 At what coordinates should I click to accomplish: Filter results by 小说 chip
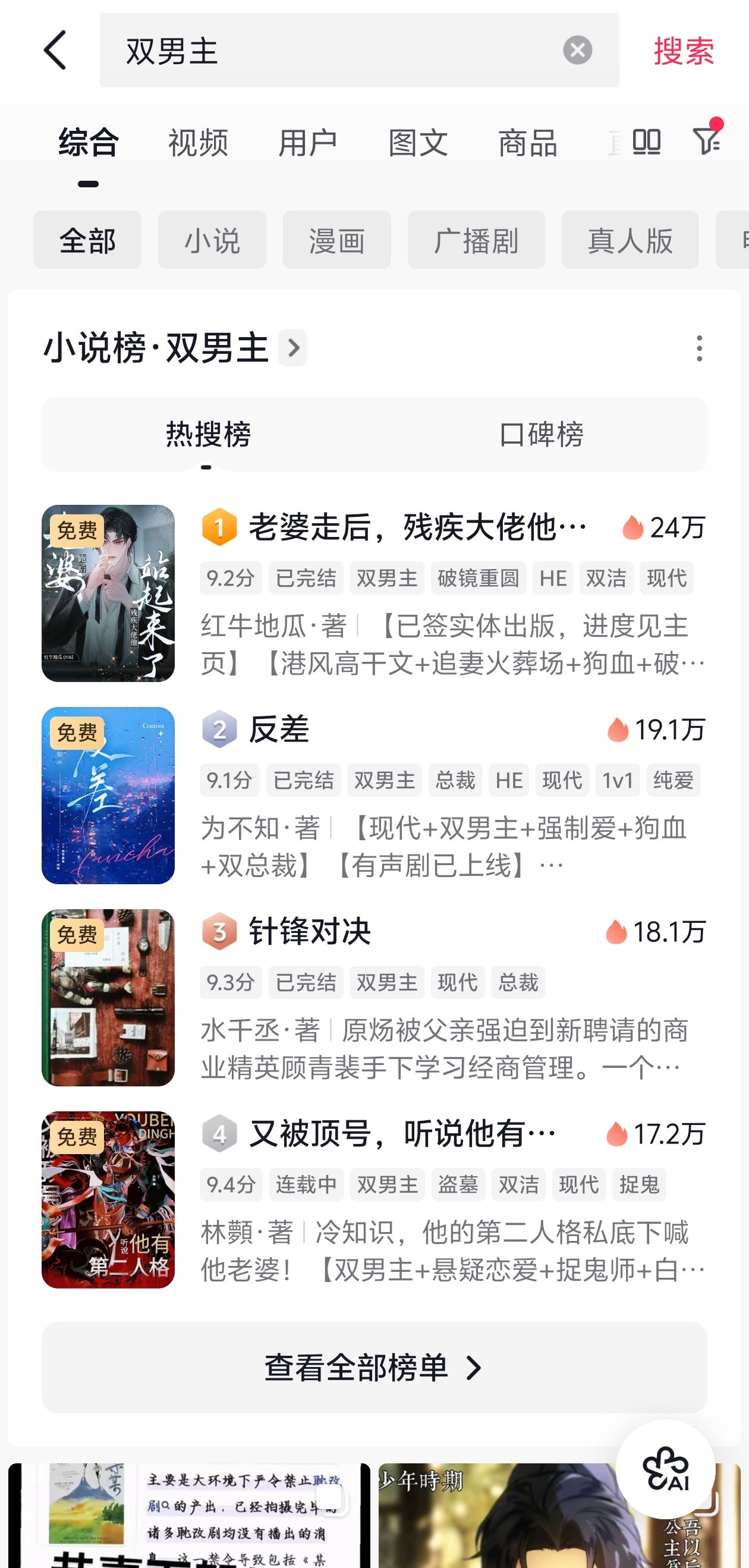[x=212, y=240]
